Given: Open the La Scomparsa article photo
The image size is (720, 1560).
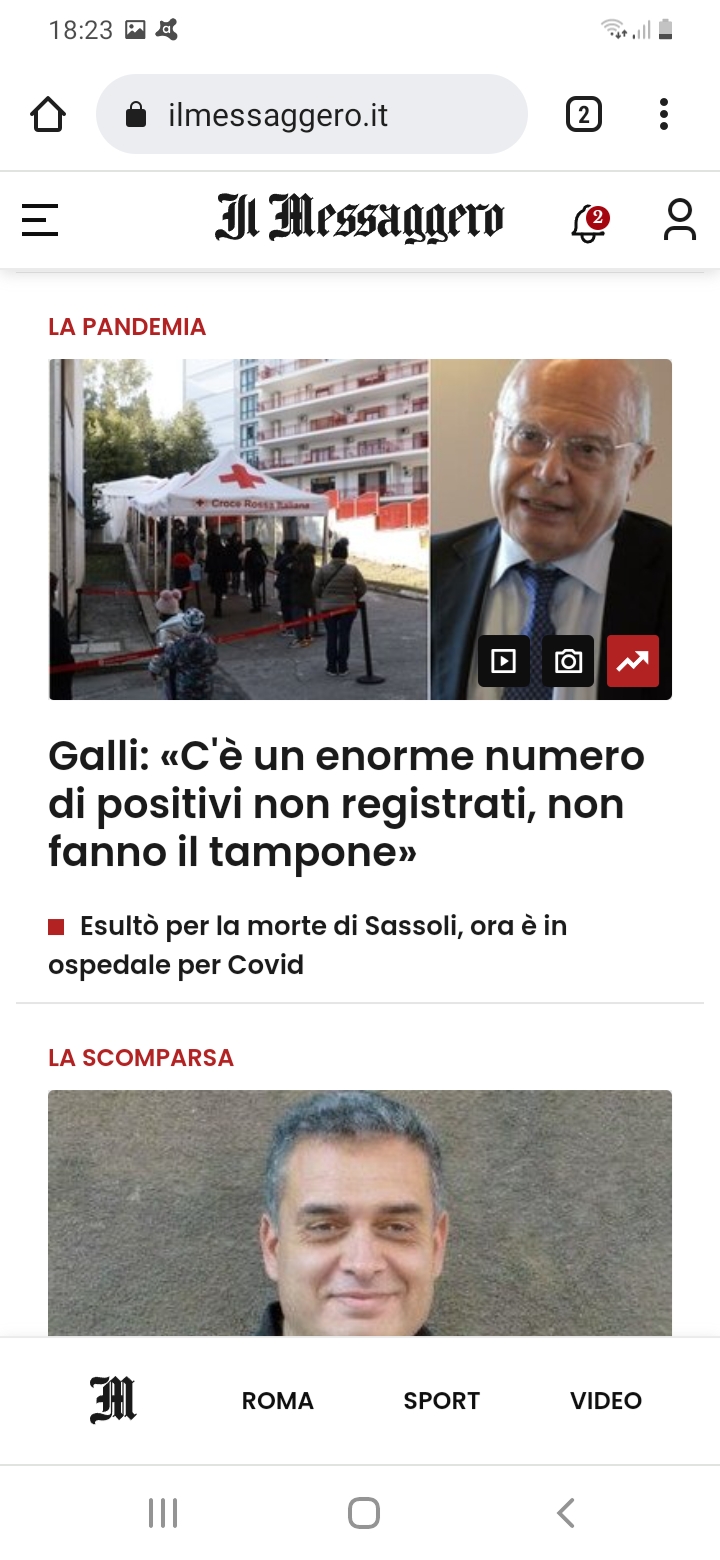Looking at the screenshot, I should [360, 1213].
